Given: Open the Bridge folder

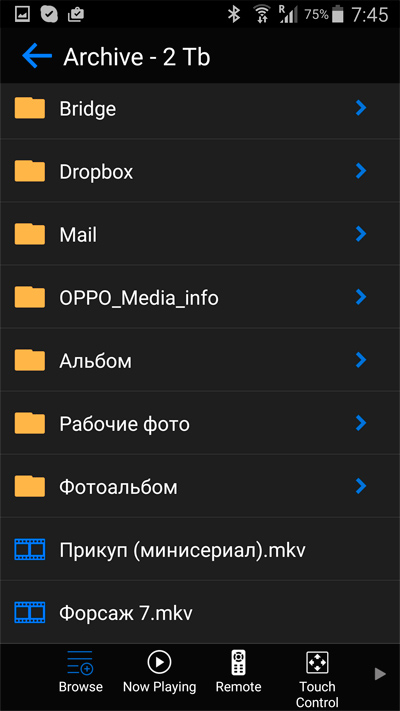Looking at the screenshot, I should [x=200, y=108].
